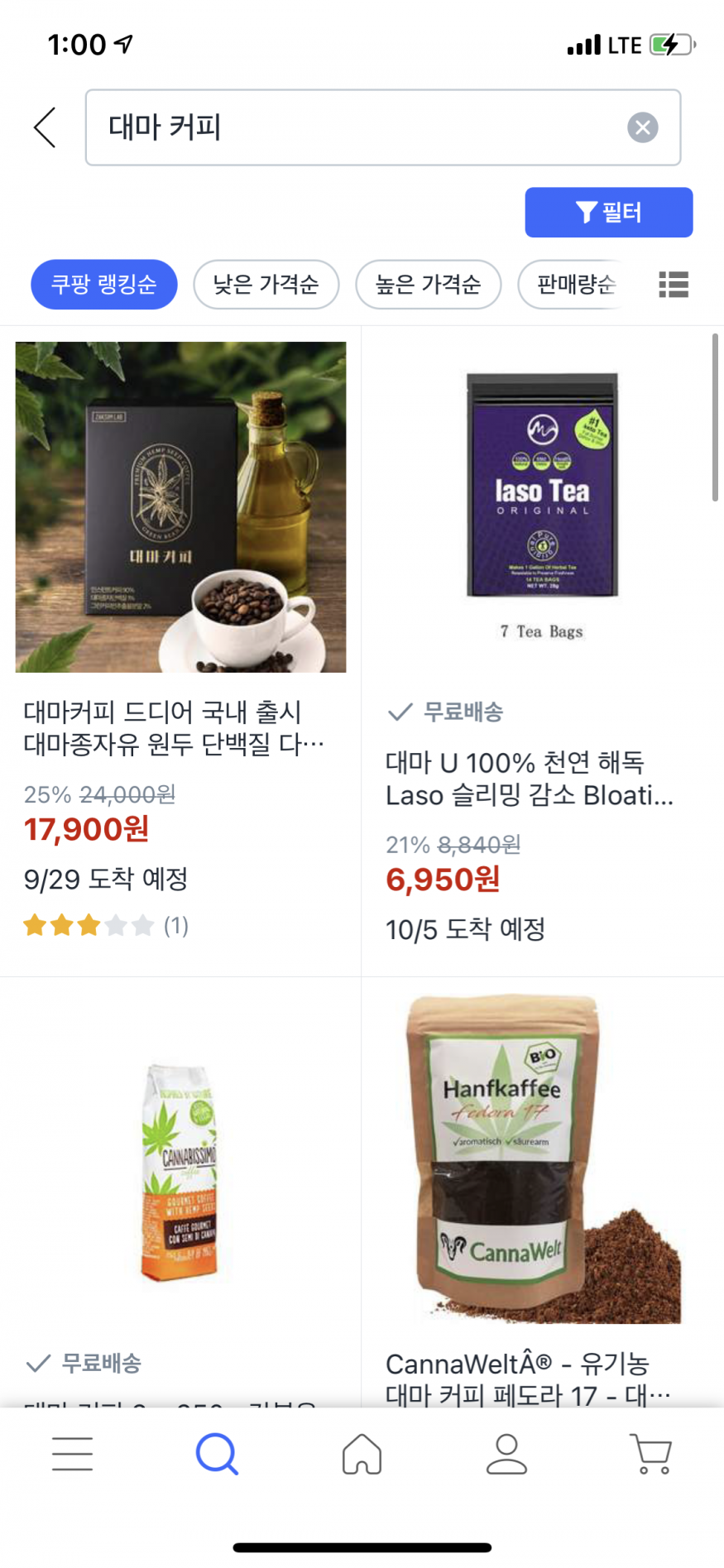Open the 대마커피 드디어 국내 출시 product
This screenshot has width=724, height=1568.
click(180, 507)
